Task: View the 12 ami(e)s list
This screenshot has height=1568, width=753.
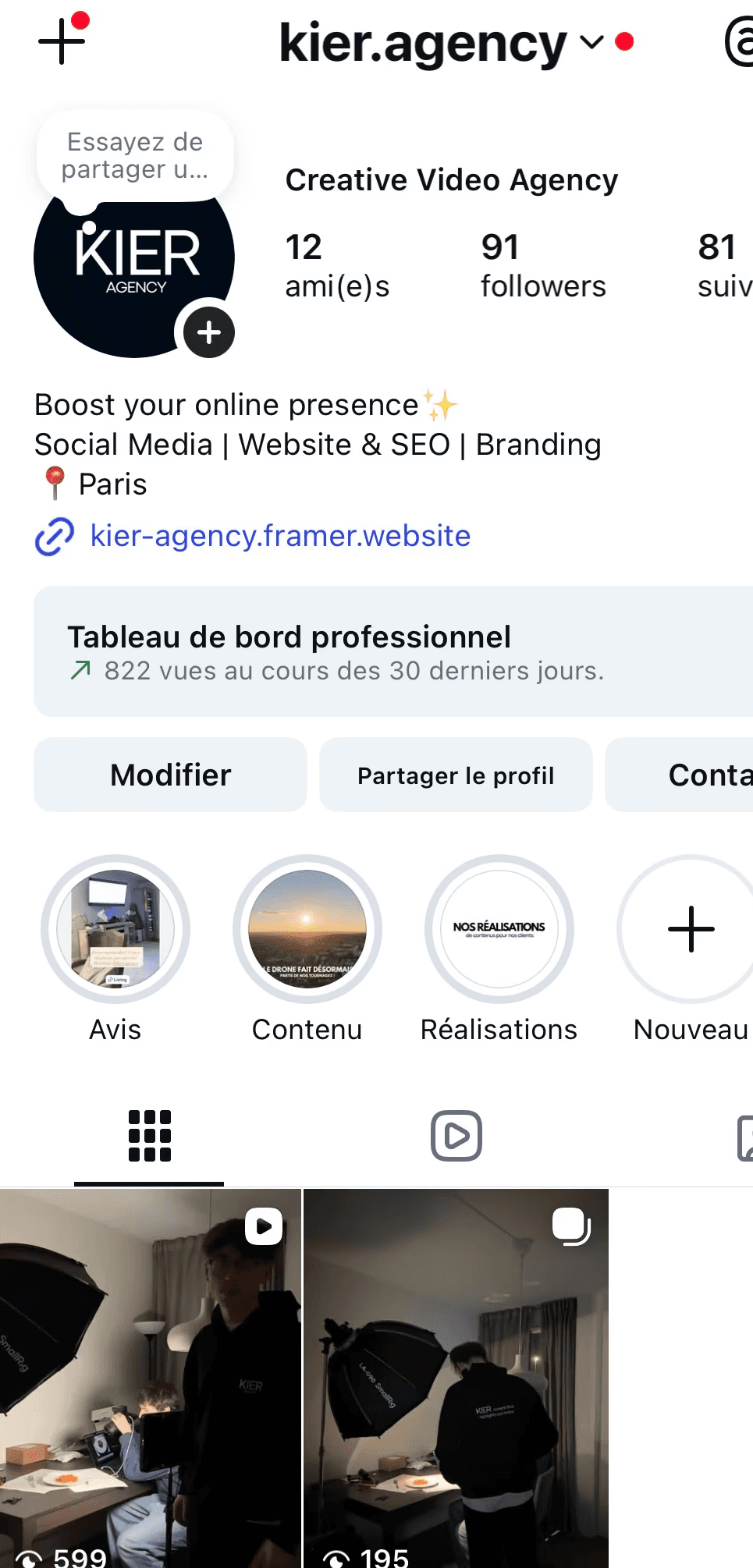Action: pyautogui.click(x=337, y=265)
